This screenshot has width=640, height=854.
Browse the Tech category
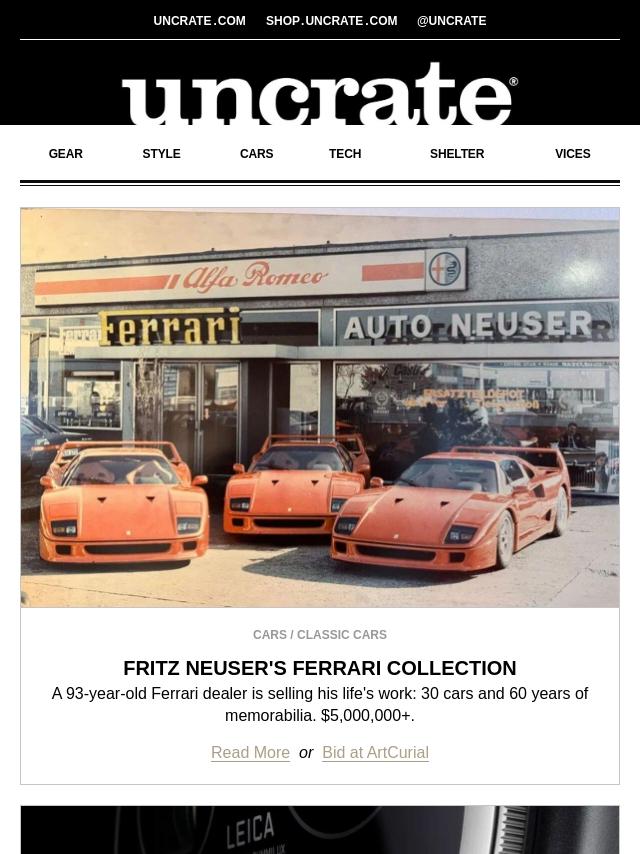(x=345, y=154)
